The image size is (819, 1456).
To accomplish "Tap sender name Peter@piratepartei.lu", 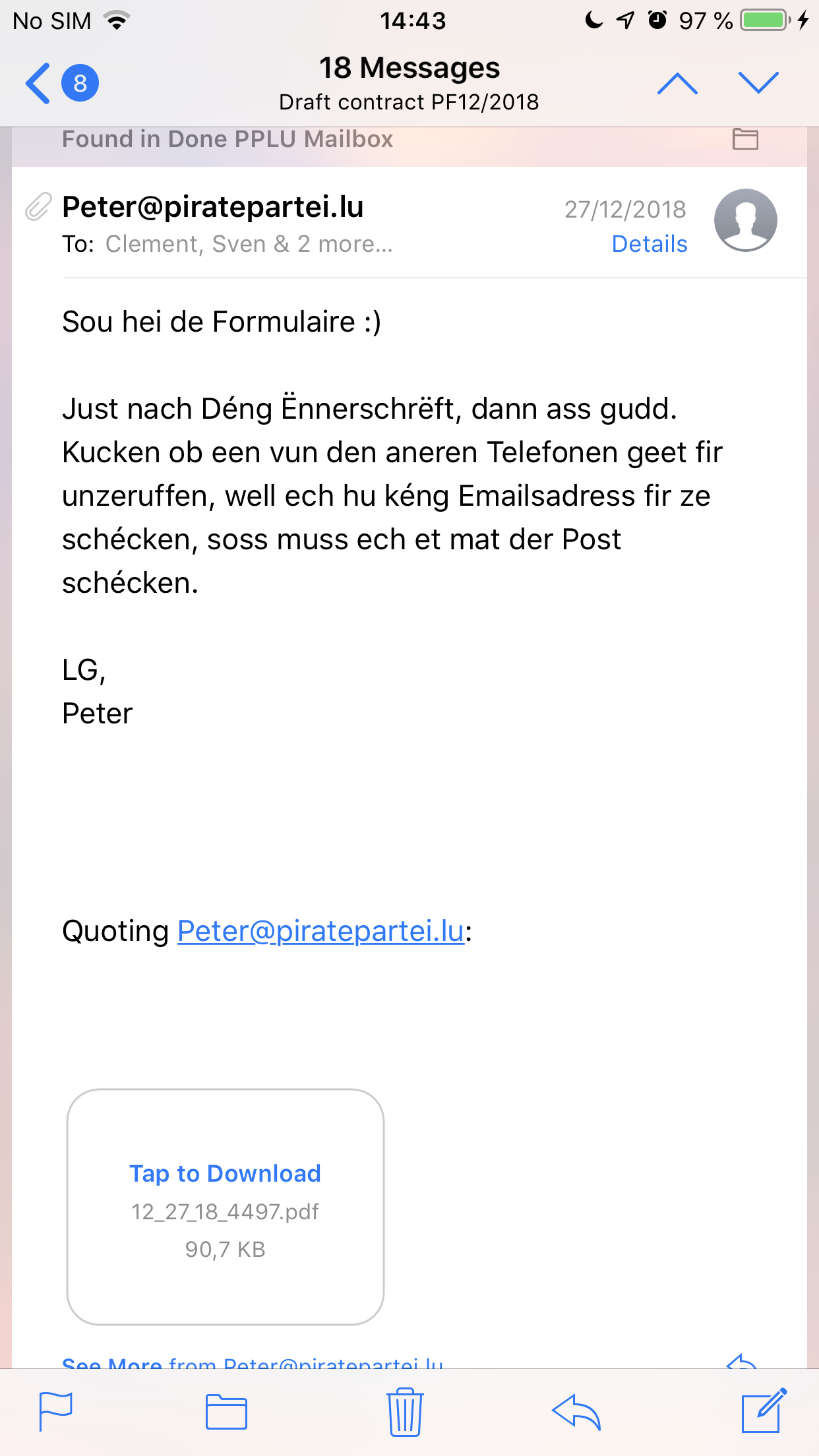I will point(212,207).
